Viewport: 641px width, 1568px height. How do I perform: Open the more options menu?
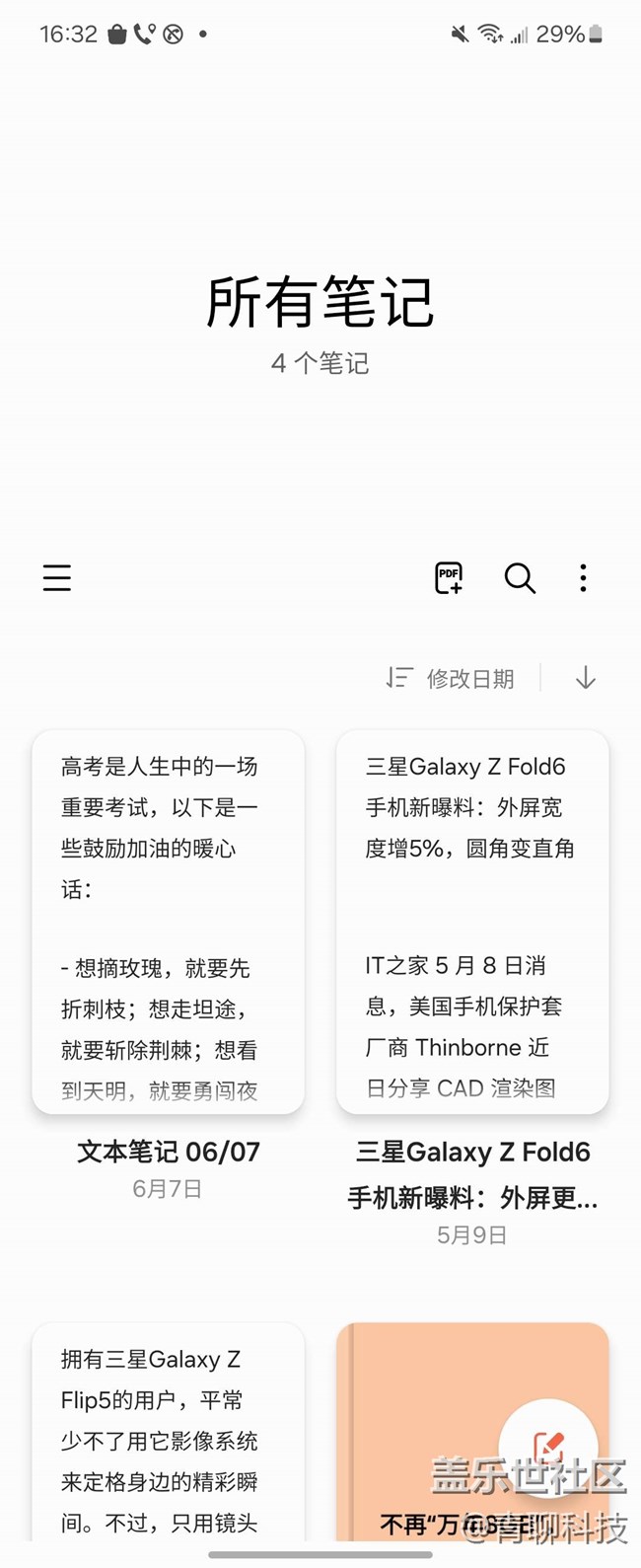point(583,578)
